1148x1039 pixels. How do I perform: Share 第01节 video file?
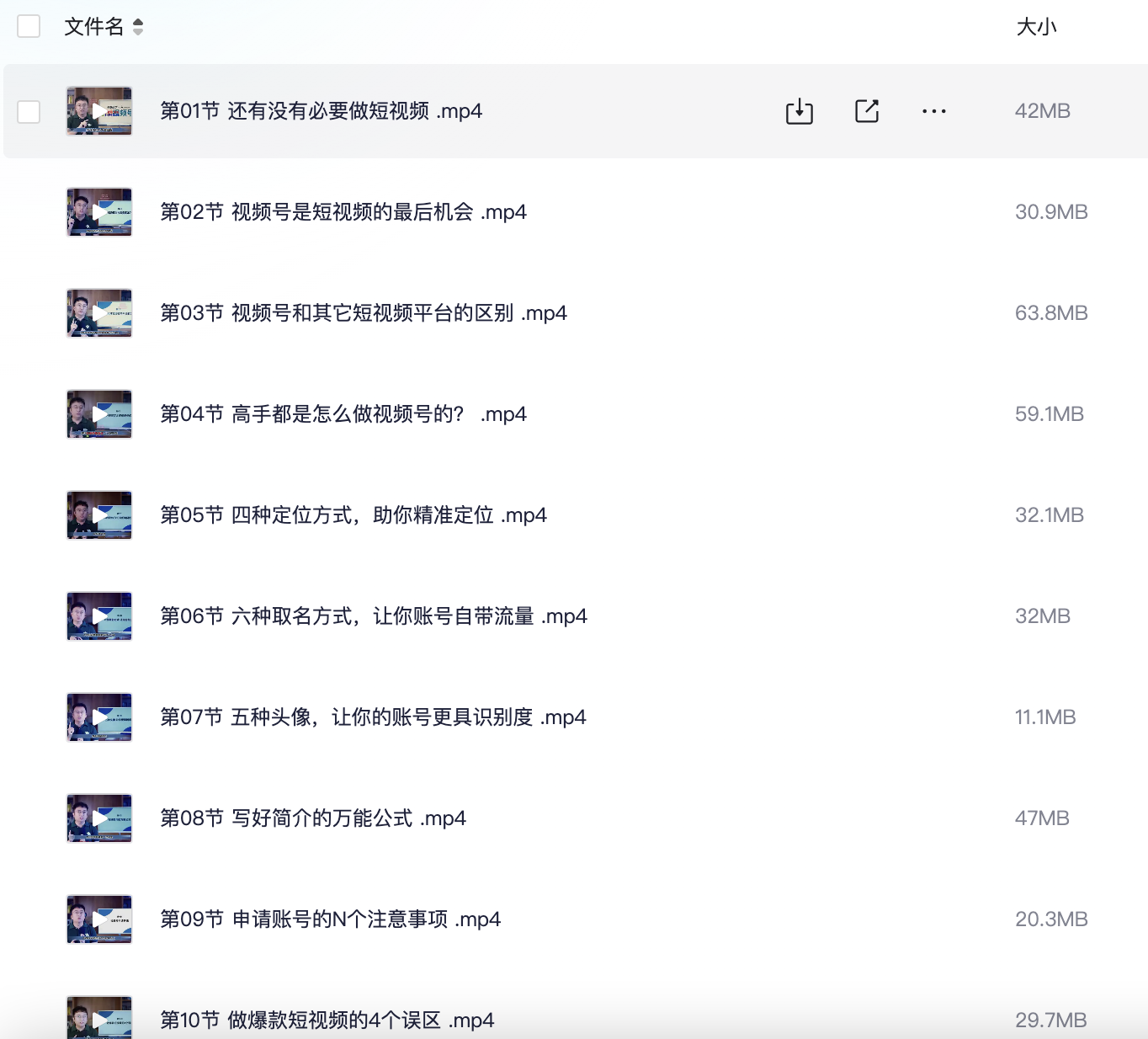[x=866, y=111]
